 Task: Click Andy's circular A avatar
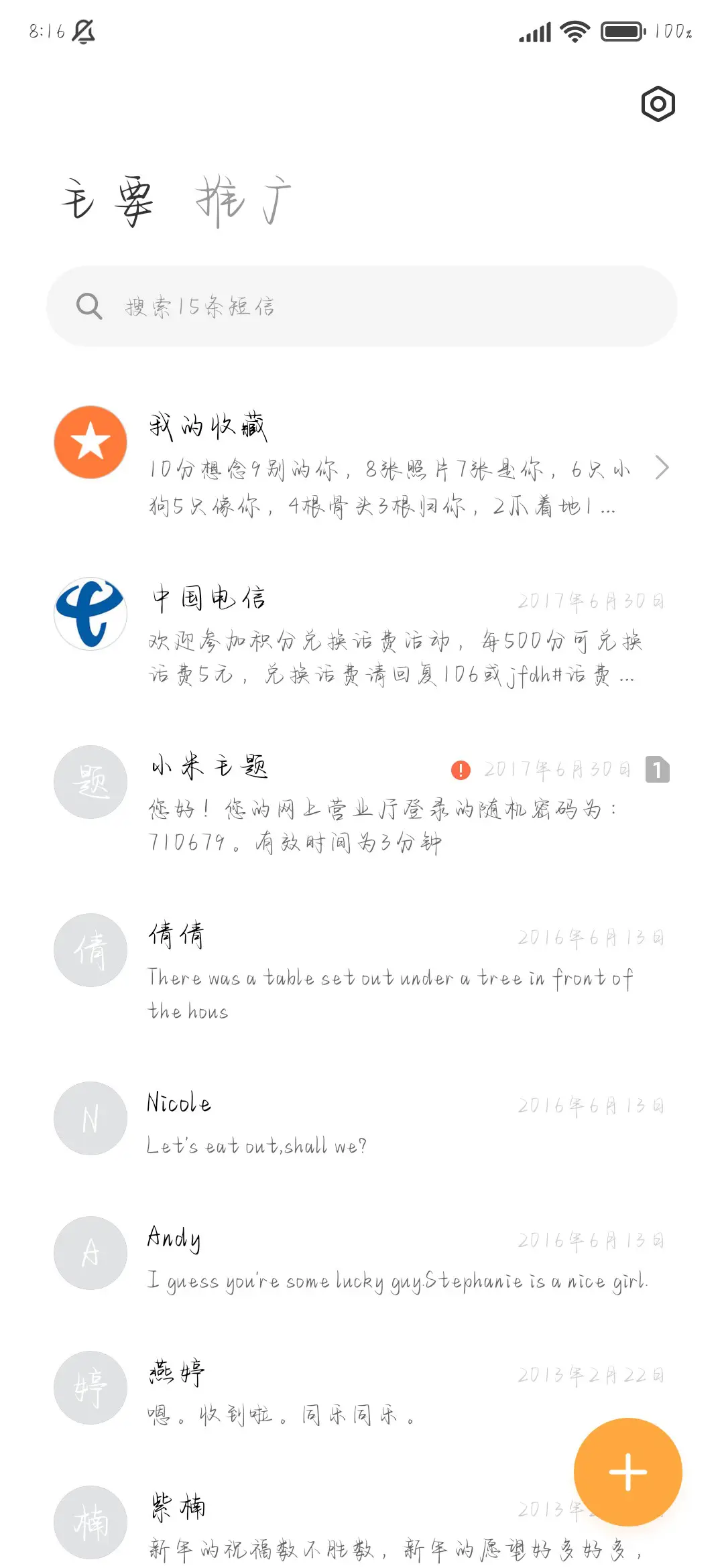(x=90, y=1253)
